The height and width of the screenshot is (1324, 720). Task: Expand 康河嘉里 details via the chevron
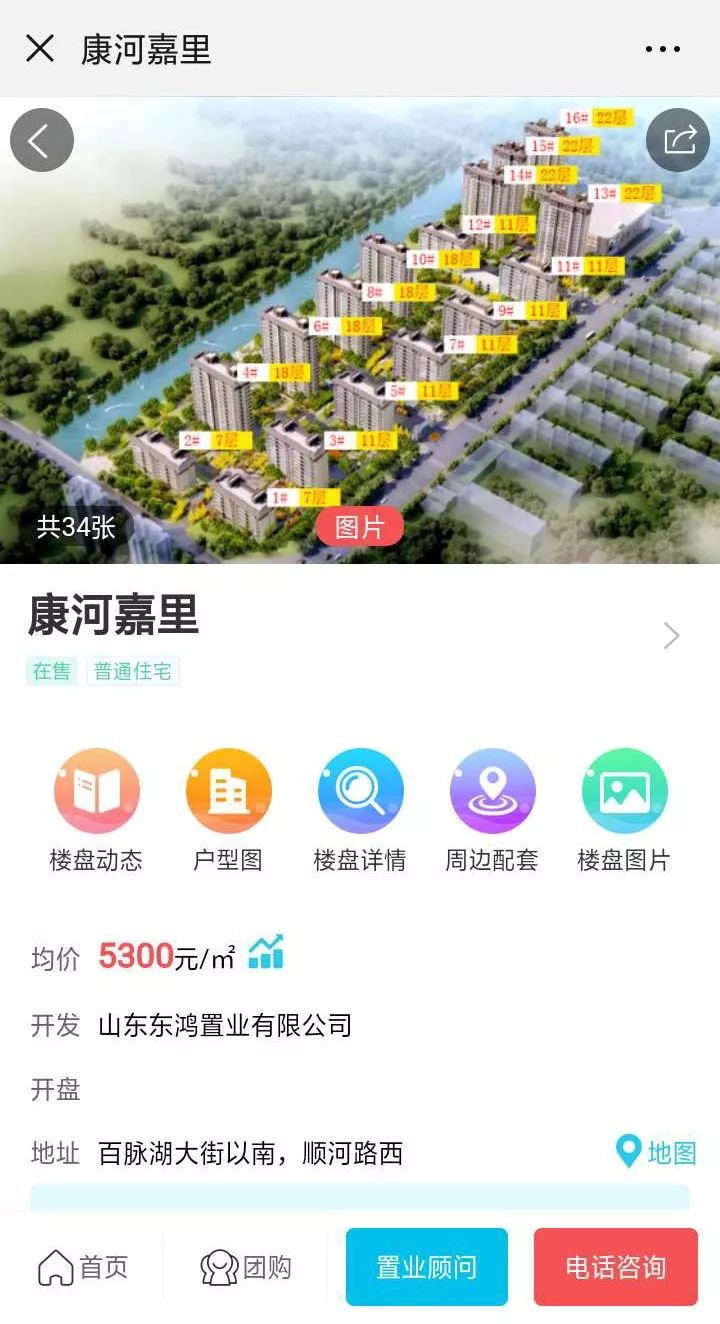tap(672, 636)
